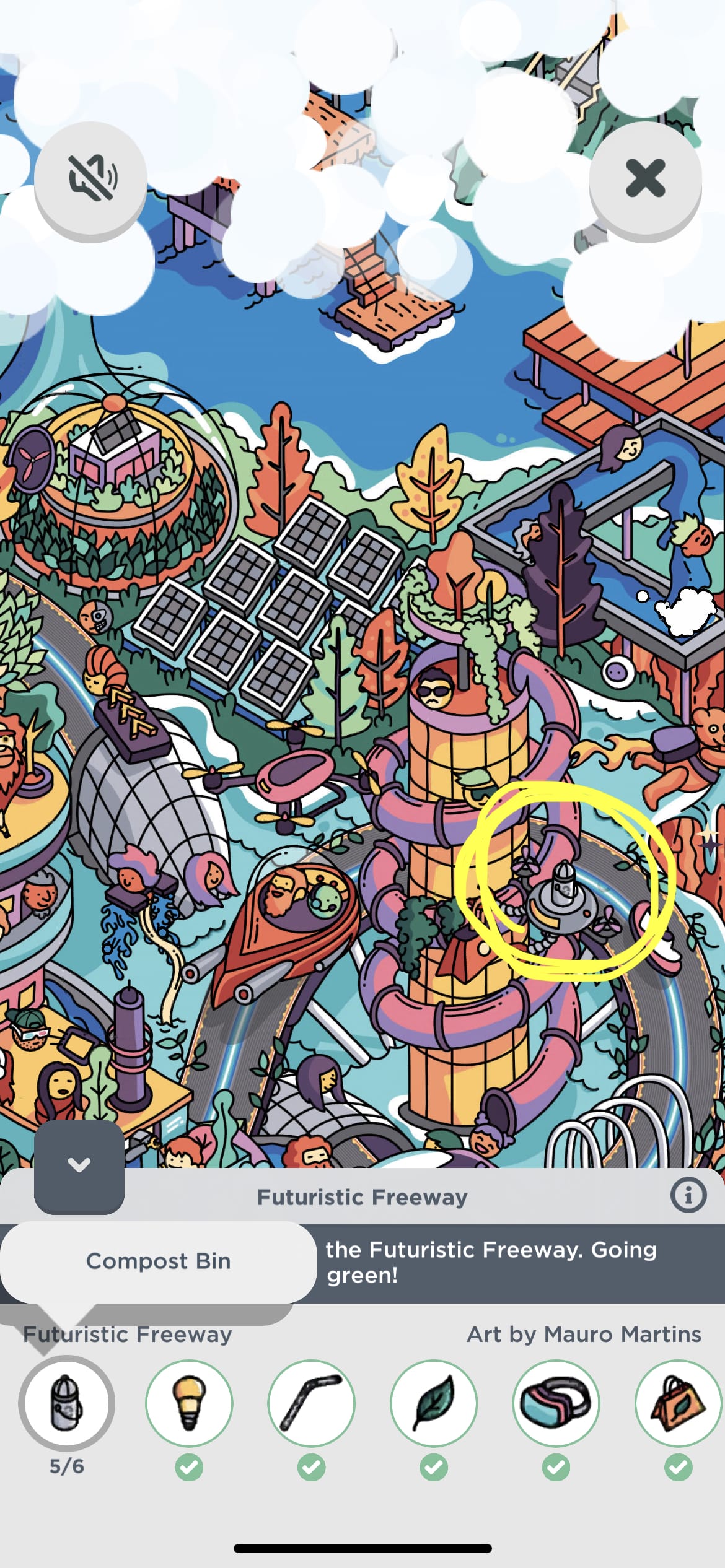
Task: Unmute the game sound
Action: click(90, 178)
